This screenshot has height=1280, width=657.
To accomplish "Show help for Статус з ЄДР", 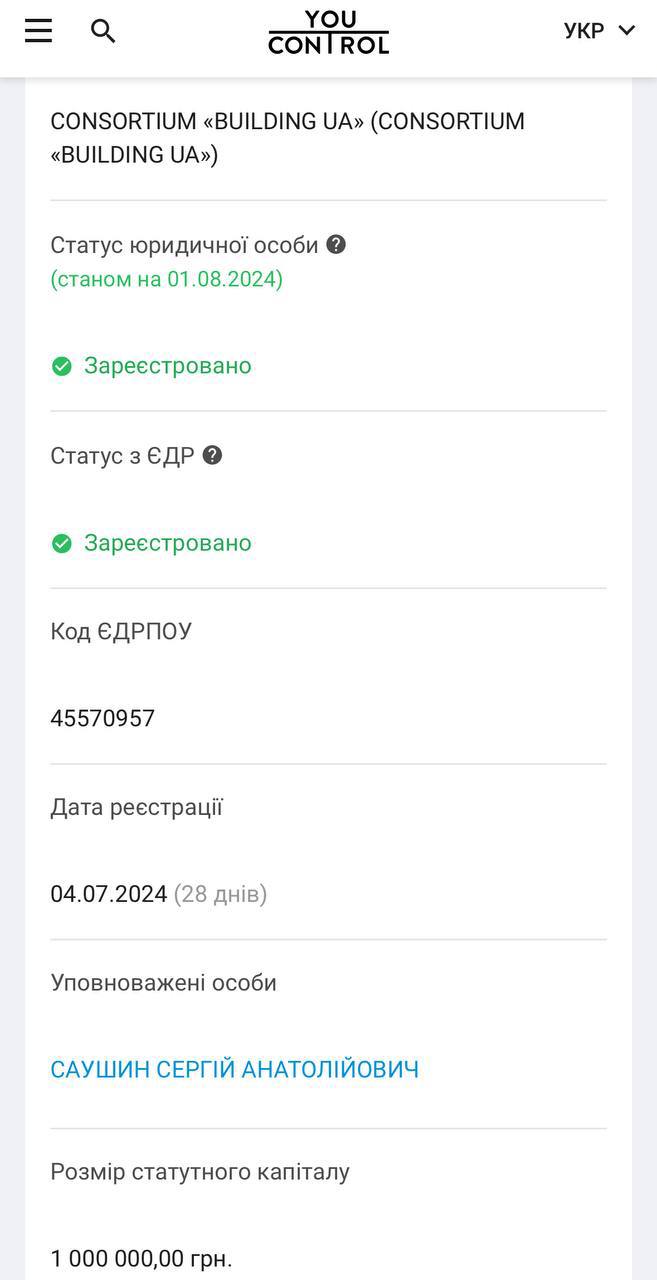I will pyautogui.click(x=212, y=455).
